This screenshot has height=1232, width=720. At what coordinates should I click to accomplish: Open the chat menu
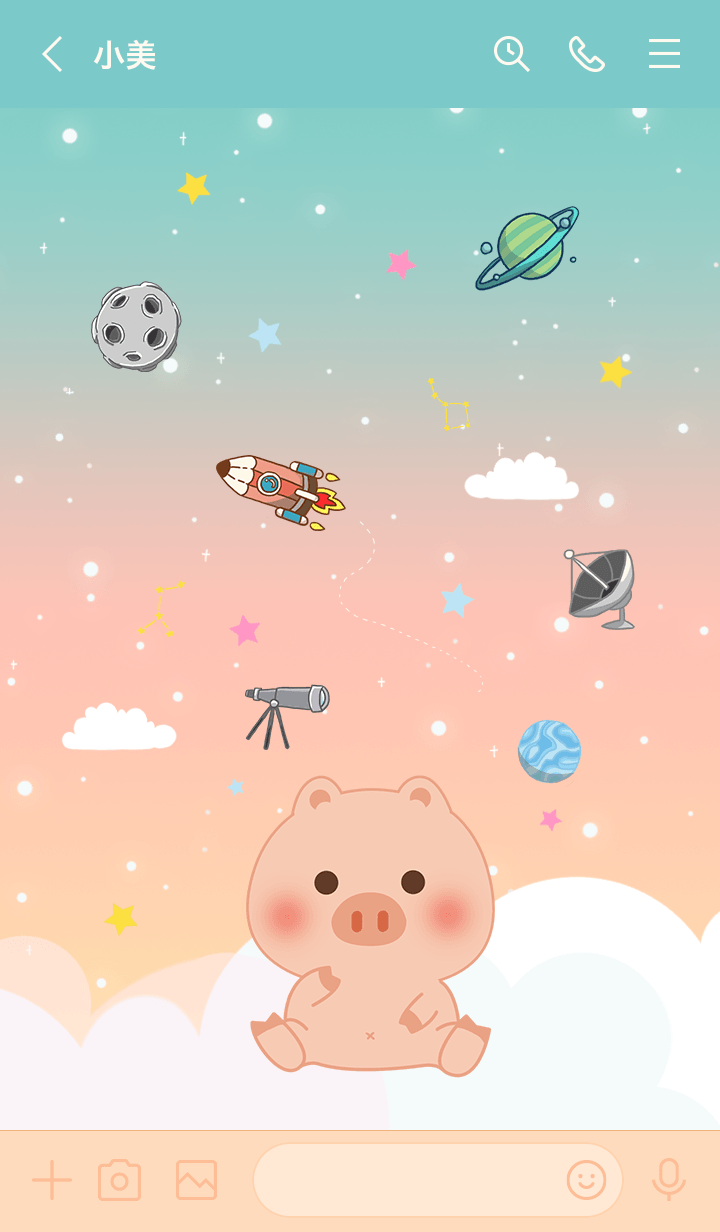point(664,54)
